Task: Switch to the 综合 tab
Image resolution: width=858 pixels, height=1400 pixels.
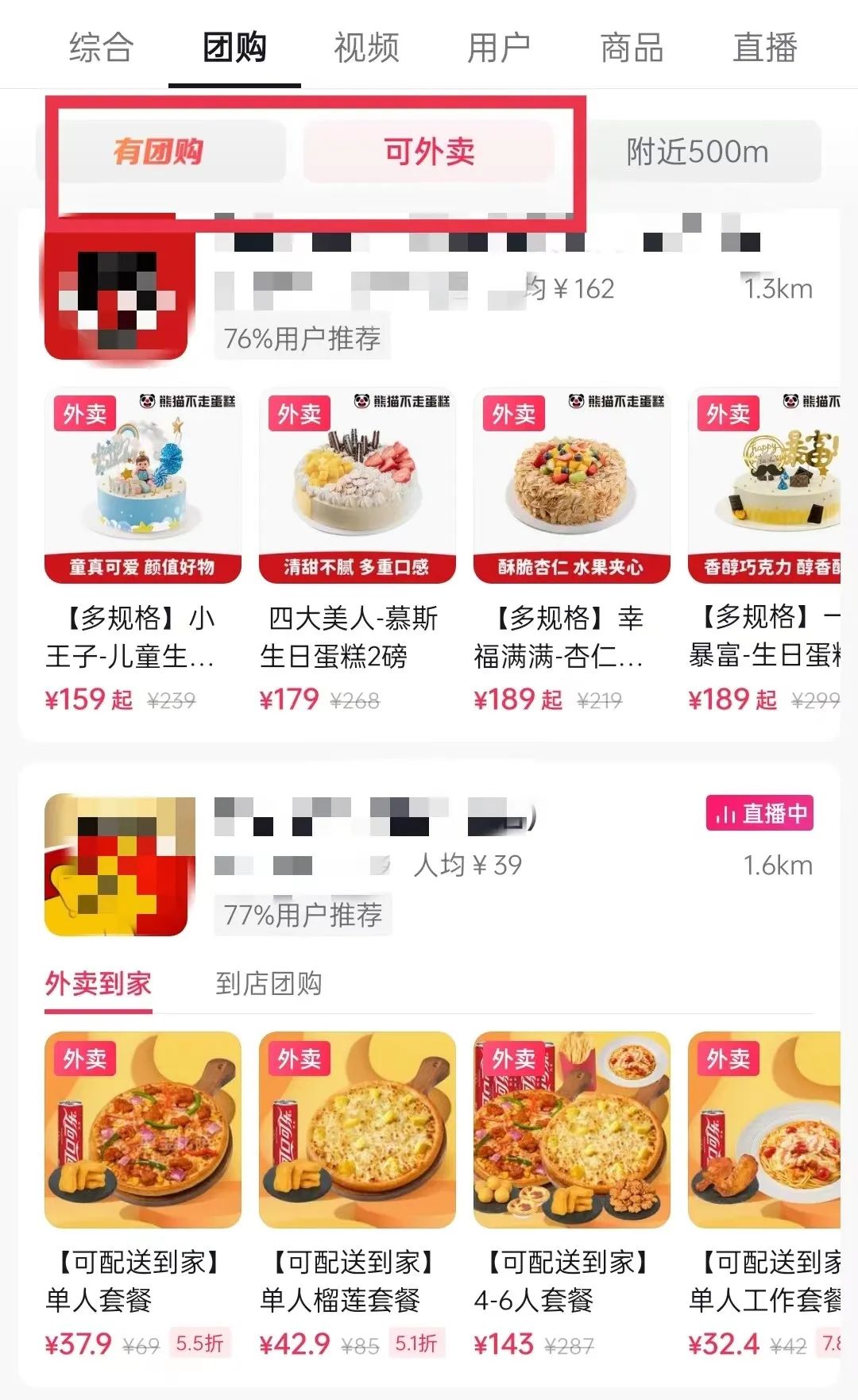Action: coord(101,47)
